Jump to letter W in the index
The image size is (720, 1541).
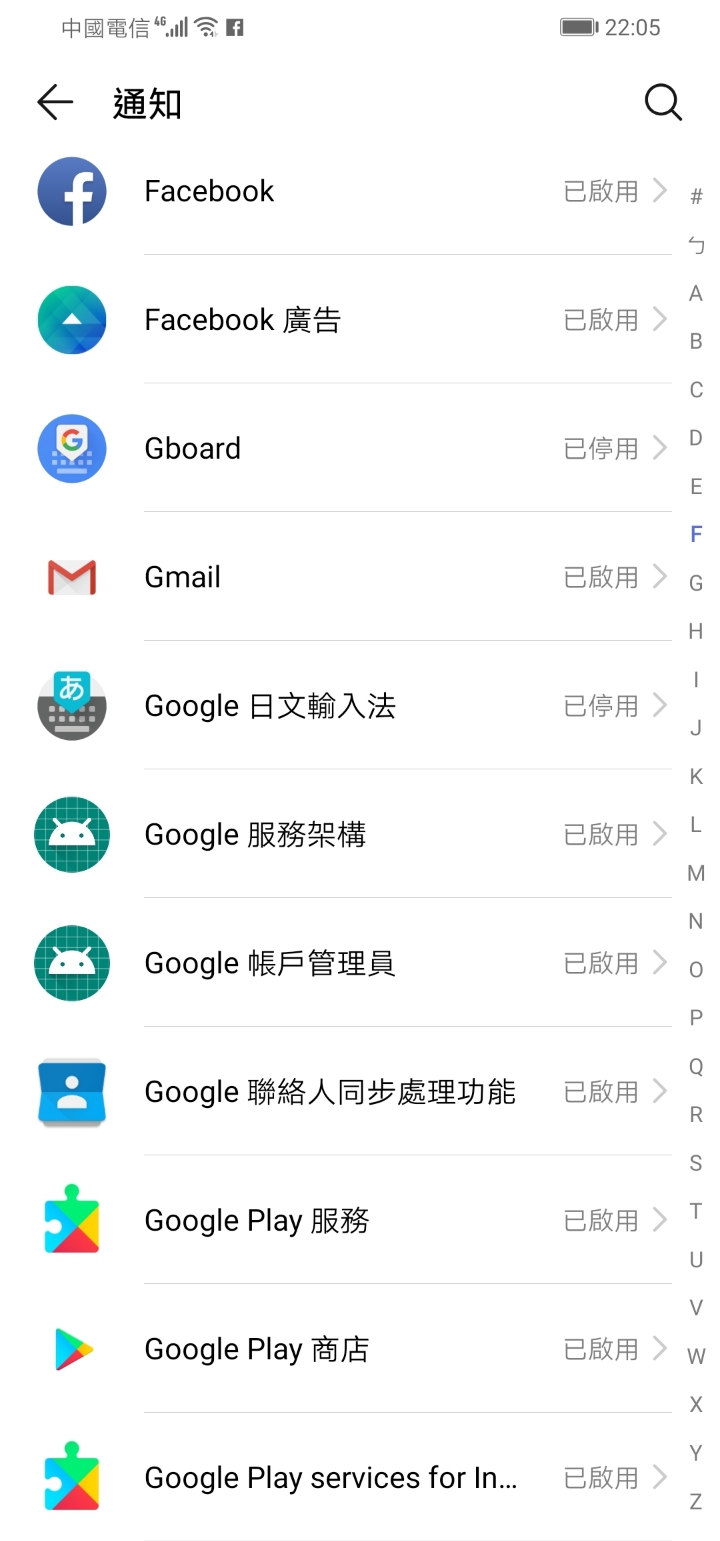click(x=696, y=1356)
